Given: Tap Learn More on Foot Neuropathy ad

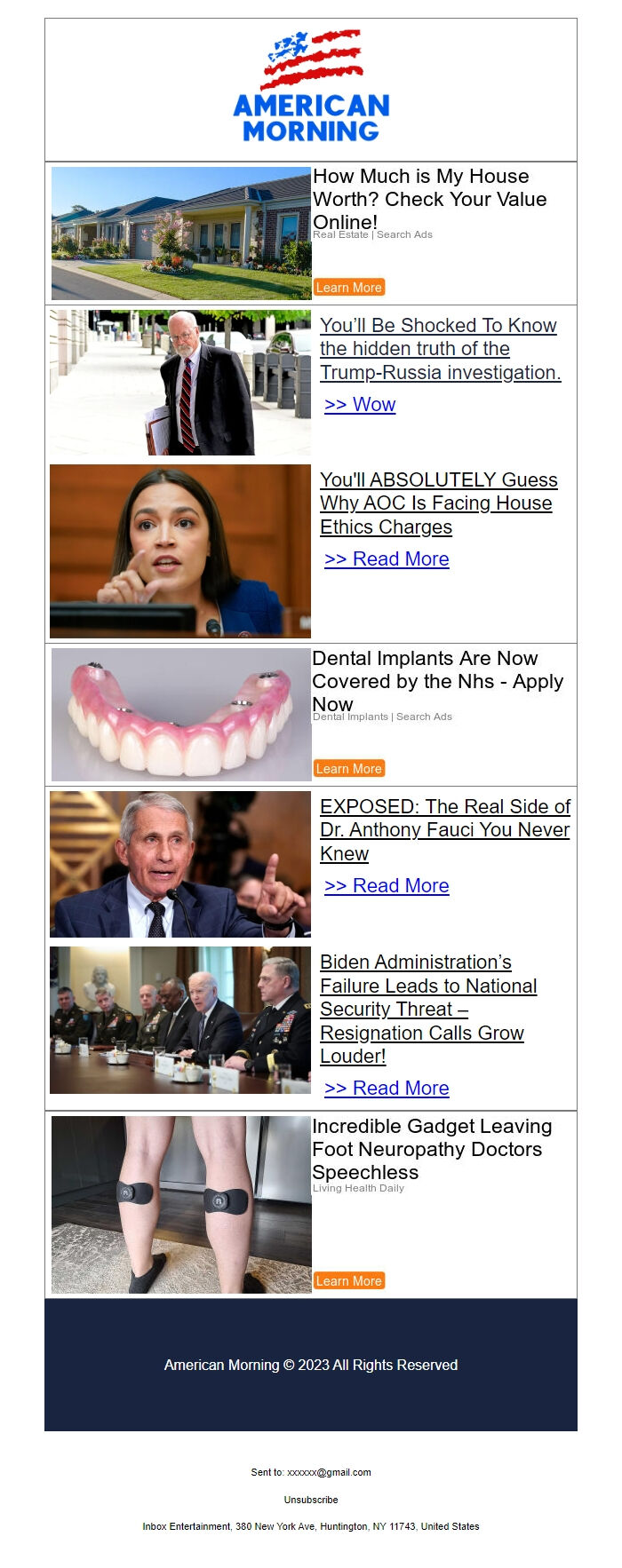Looking at the screenshot, I should (348, 1281).
